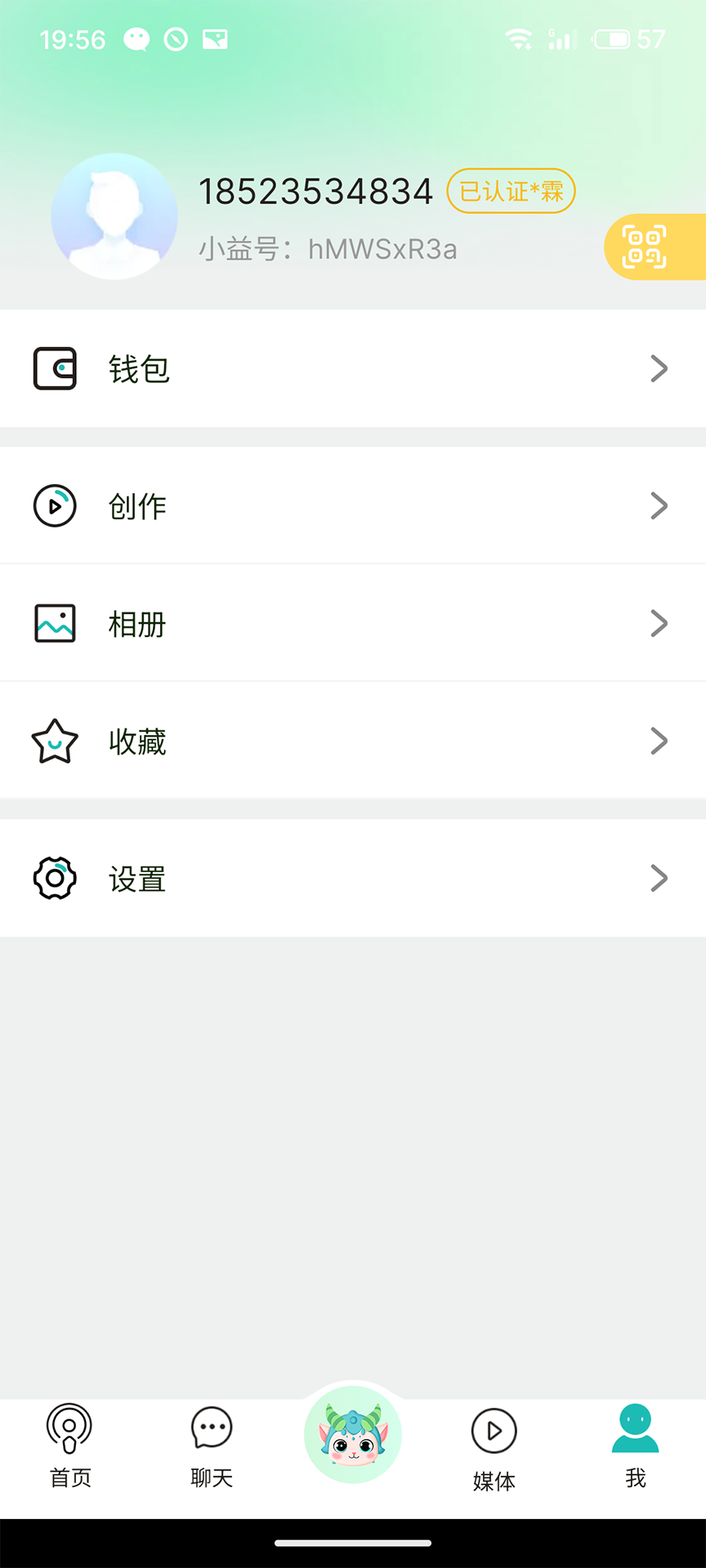Click the star favorites icon beside 收藏
Image resolution: width=706 pixels, height=1568 pixels.
[54, 741]
